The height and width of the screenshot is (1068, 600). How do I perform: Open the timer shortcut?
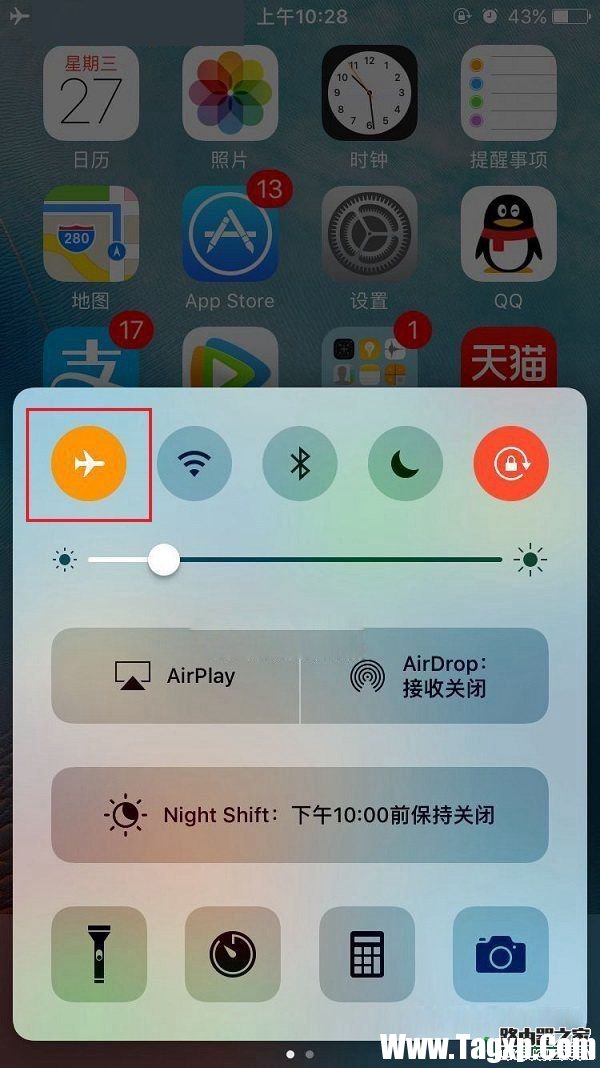point(232,954)
